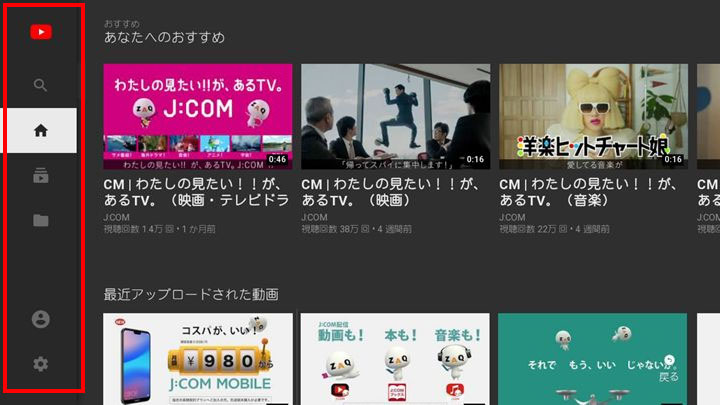Viewport: 720px width, 405px height.
Task: Play the J:COM CM video (映画・テレビドラ)
Action: (x=198, y=117)
